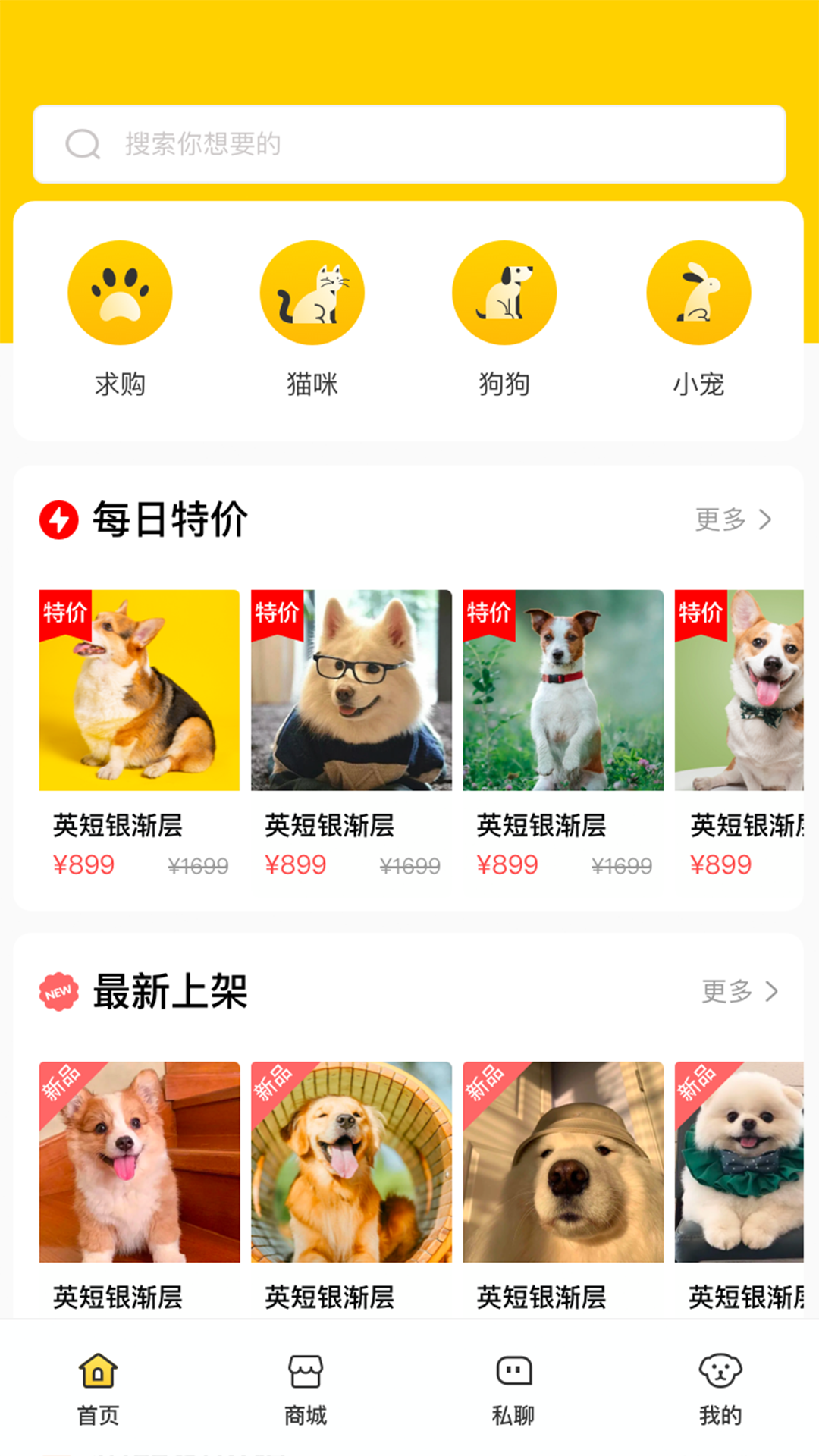Expand 更多 for 每日特价 section
The image size is (819, 1456).
[719, 520]
